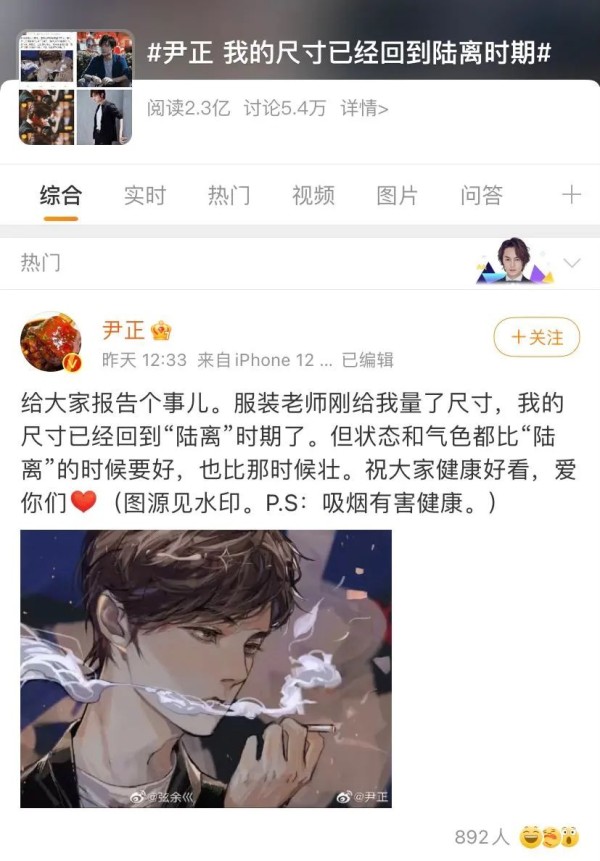Follow 尹正 with the 关注 button
Viewport: 600px width, 861px height.
click(537, 337)
